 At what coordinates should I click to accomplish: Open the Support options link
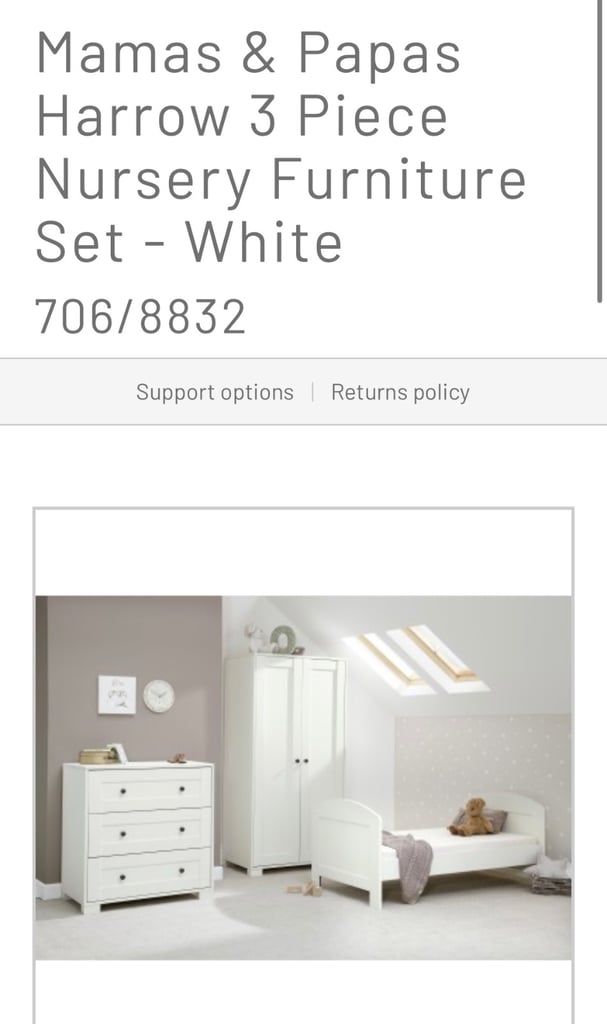click(x=214, y=392)
